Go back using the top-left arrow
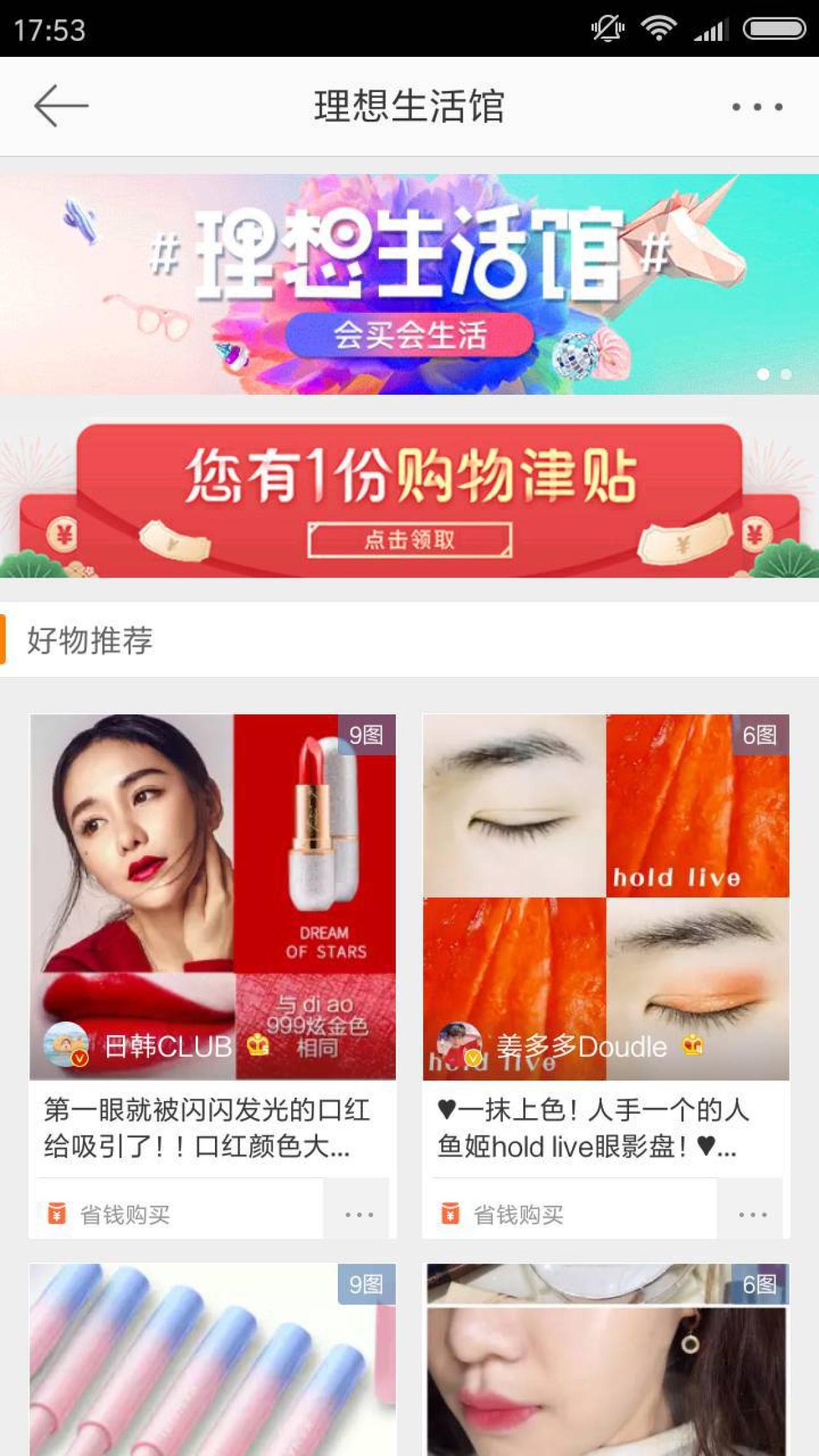The width and height of the screenshot is (819, 1456). point(61,106)
